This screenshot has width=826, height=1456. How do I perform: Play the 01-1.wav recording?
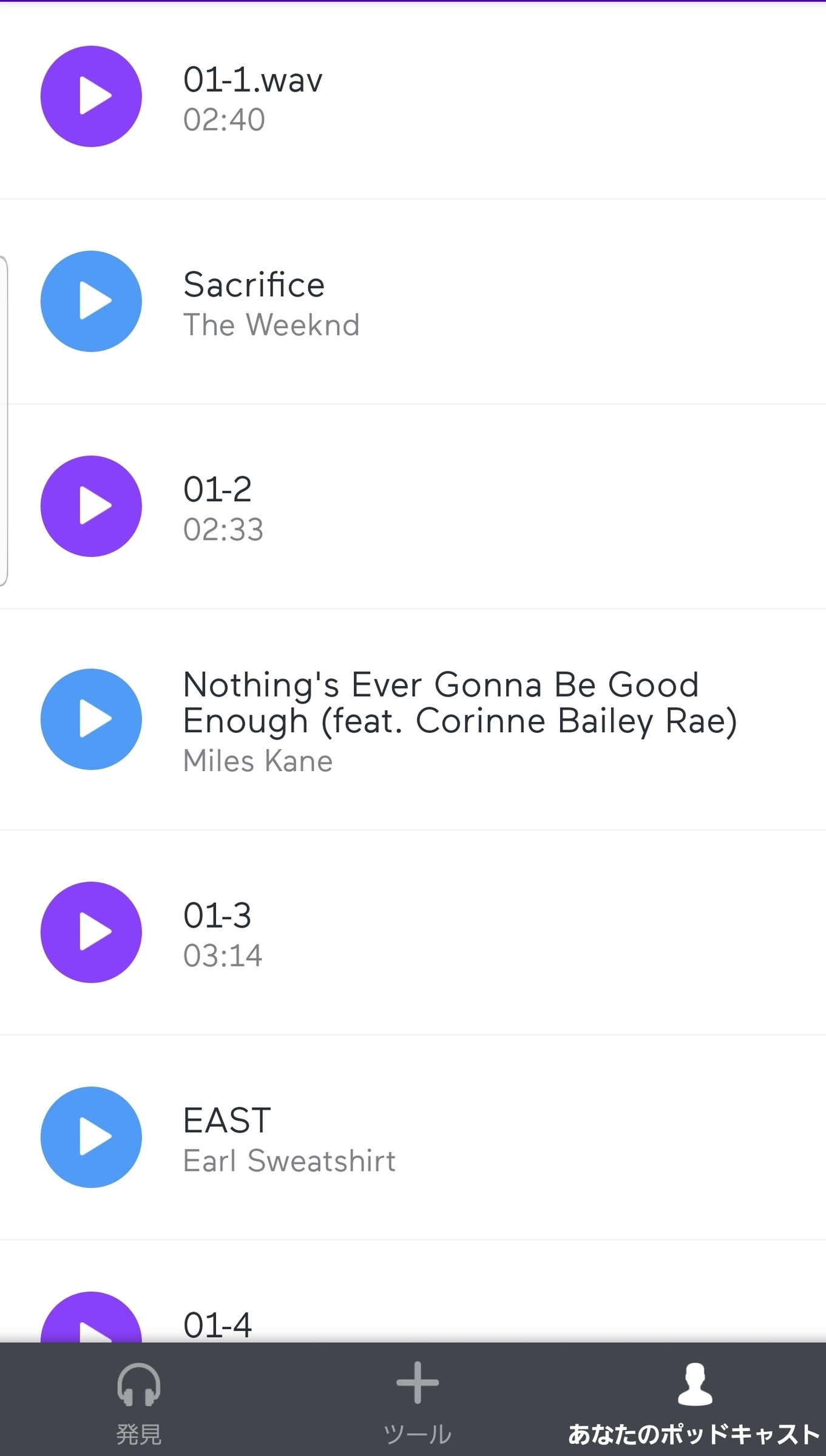[91, 96]
